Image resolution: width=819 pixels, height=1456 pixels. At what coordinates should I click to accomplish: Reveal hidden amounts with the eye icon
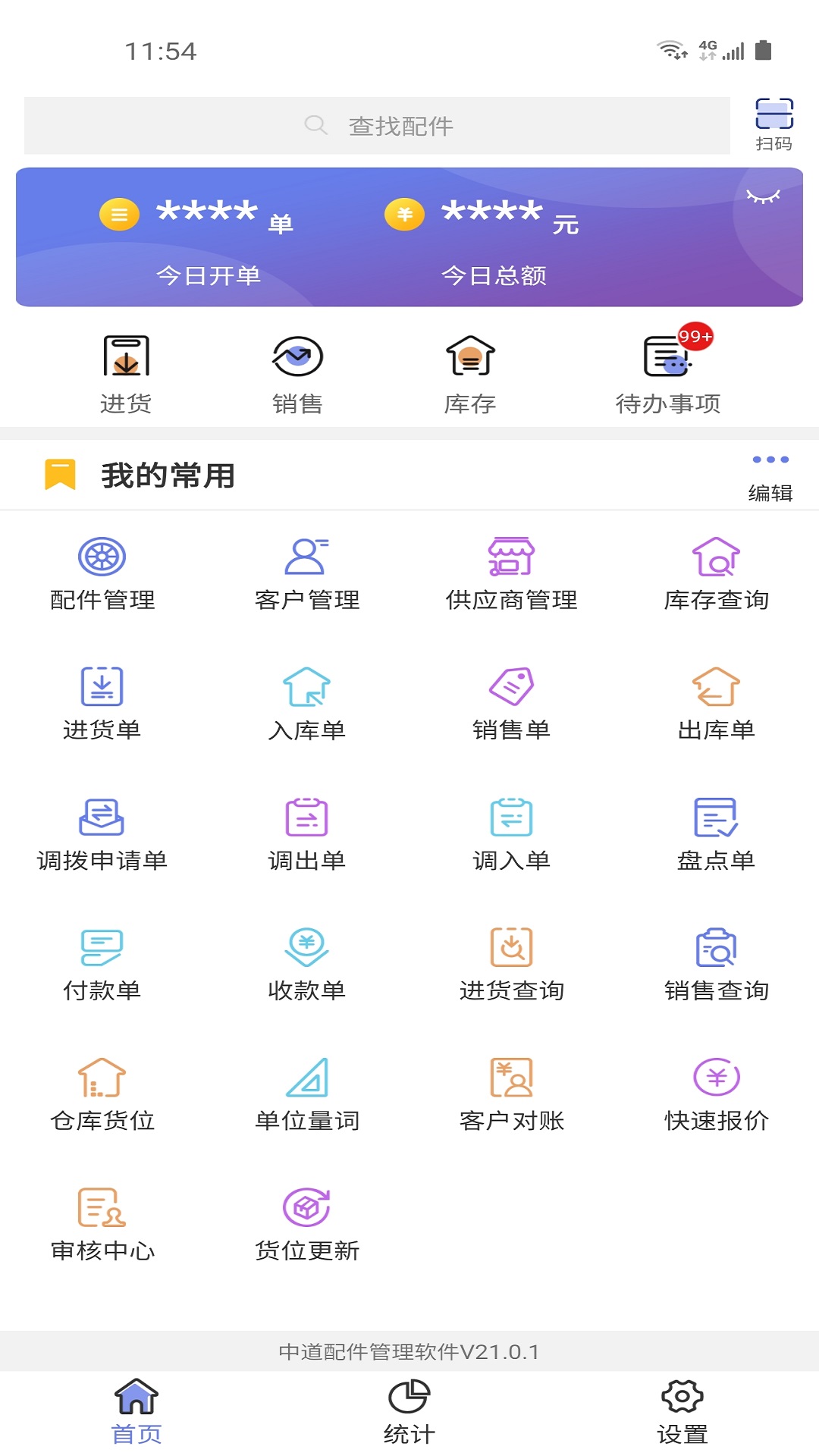[x=763, y=197]
